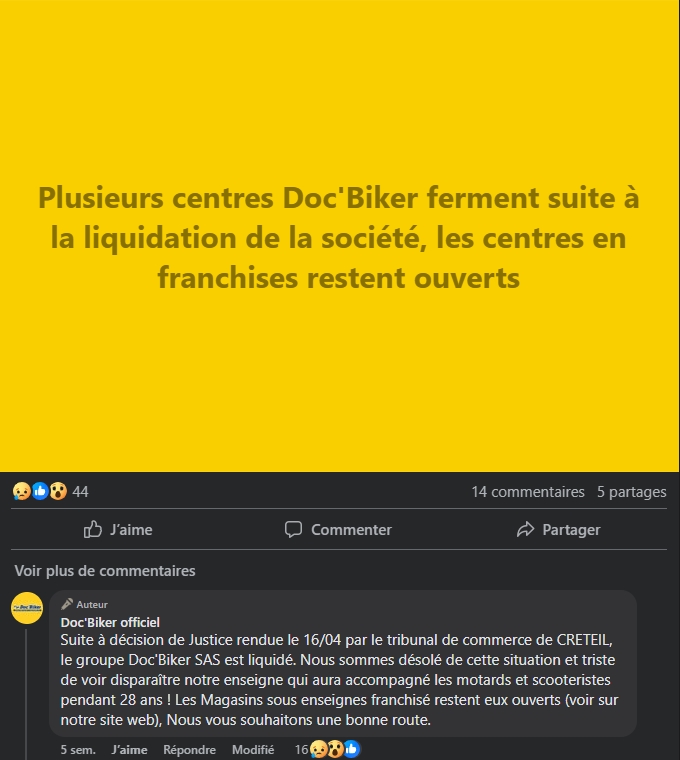Open the 14 commentaires list

pos(527,492)
